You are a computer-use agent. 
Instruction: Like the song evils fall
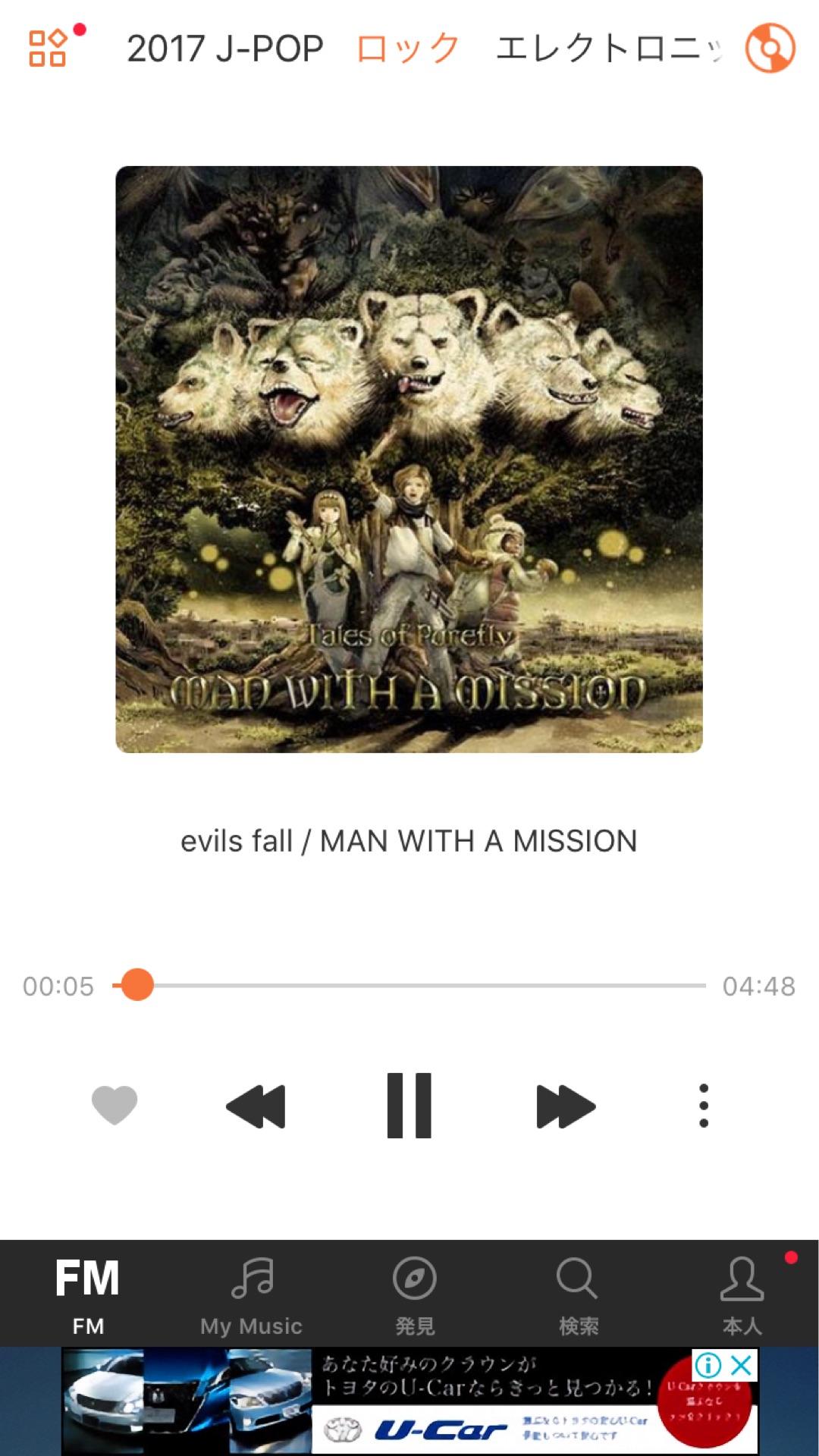tap(115, 1105)
